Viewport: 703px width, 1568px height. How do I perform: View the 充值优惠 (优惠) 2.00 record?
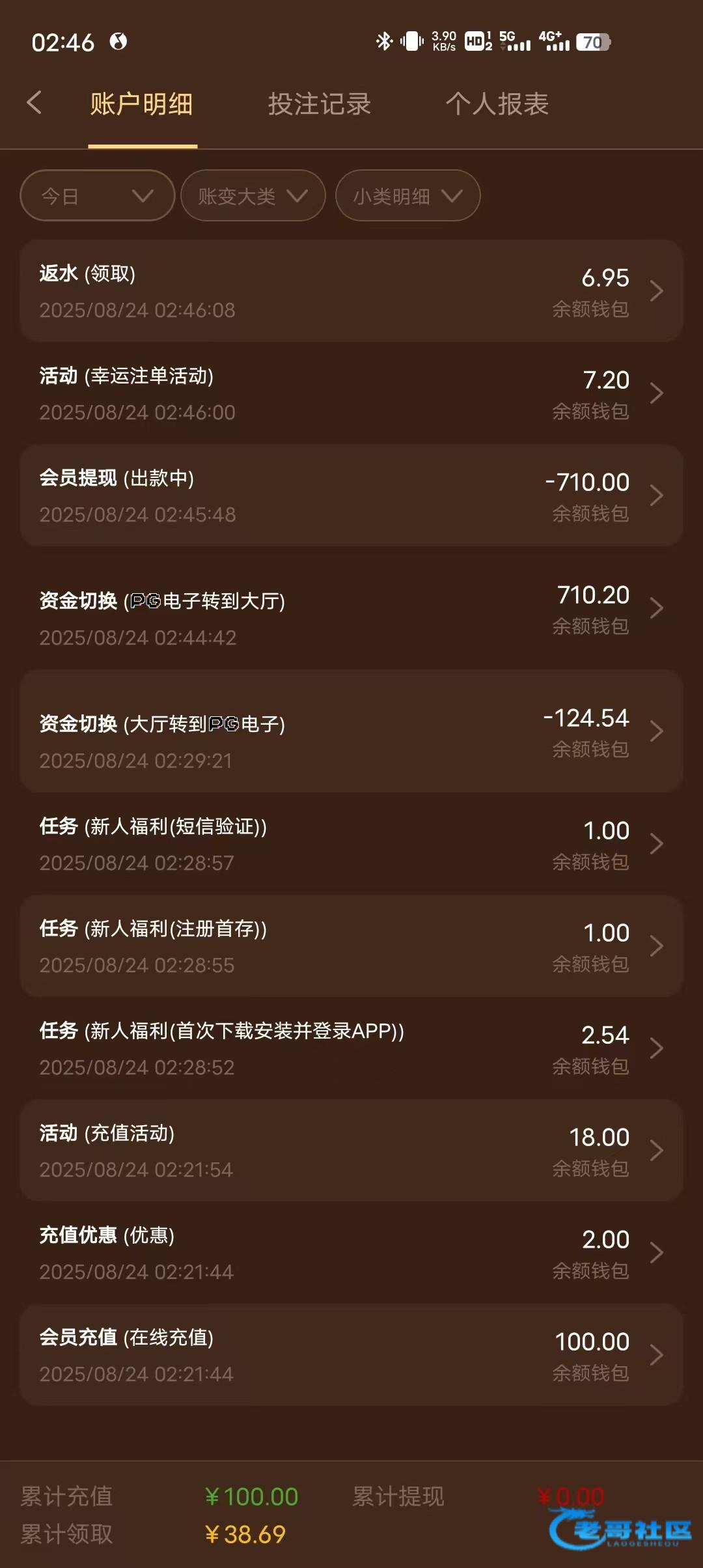pyautogui.click(x=351, y=1253)
